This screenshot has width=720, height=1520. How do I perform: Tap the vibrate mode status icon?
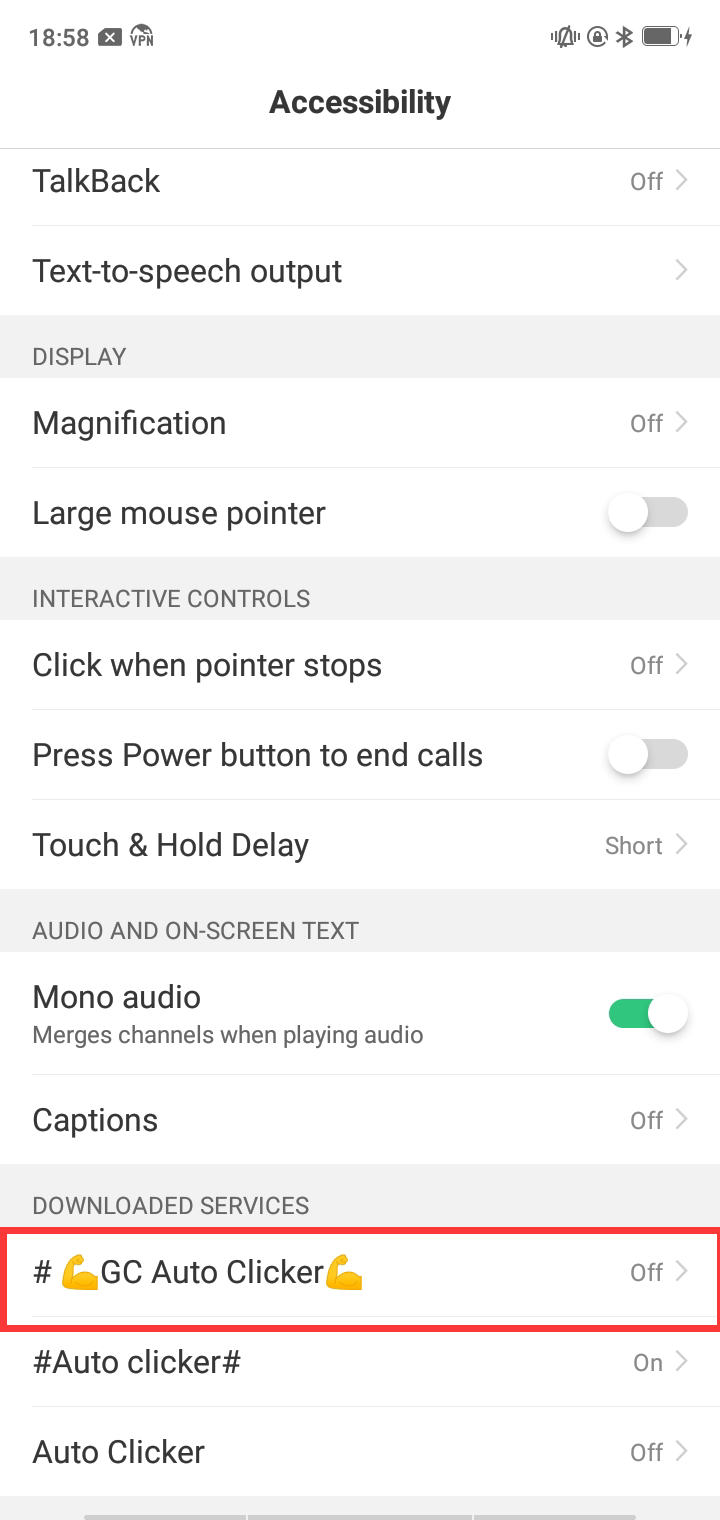pos(565,37)
